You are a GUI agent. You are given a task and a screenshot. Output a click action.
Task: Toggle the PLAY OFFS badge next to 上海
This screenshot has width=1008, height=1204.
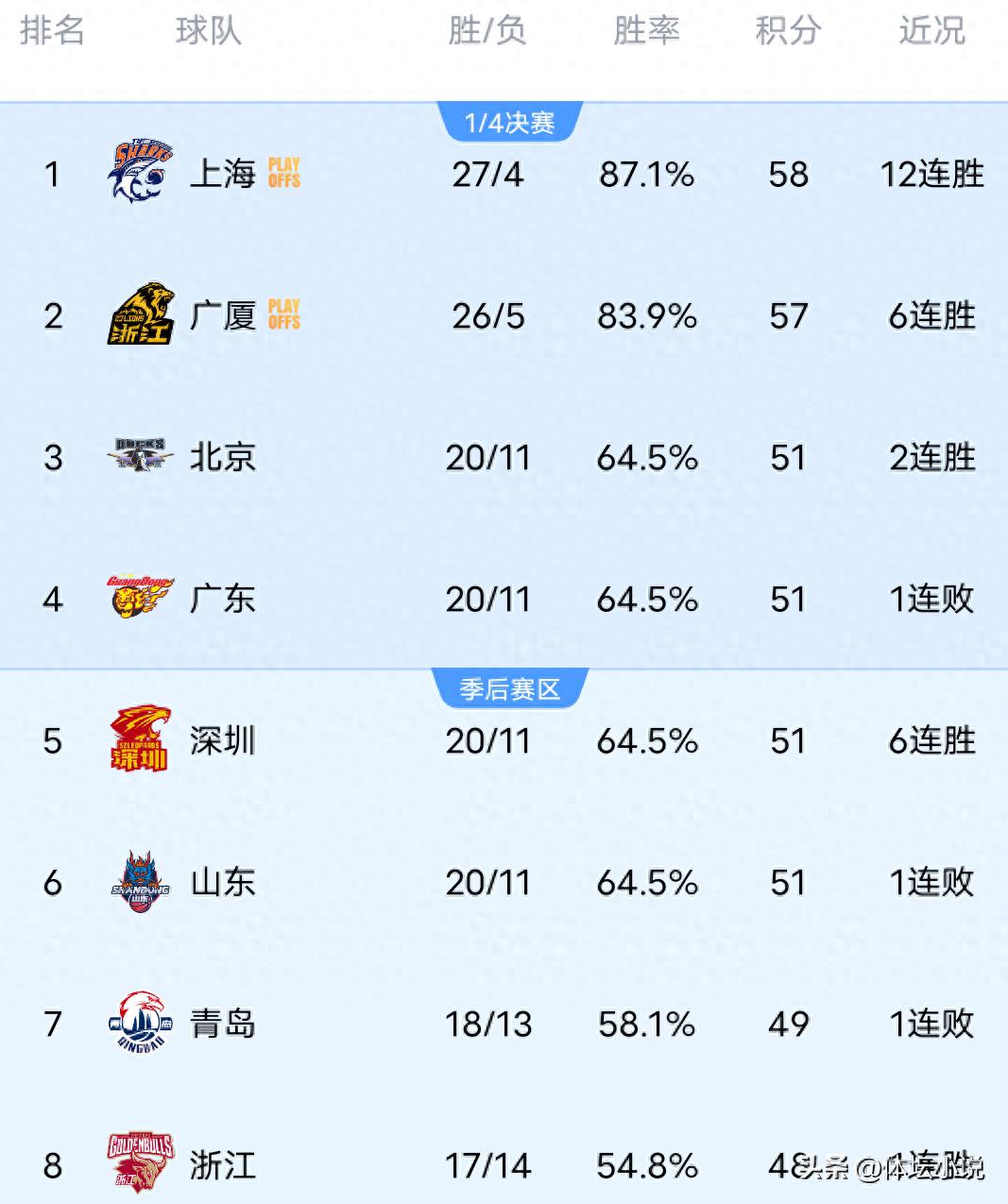pos(284,174)
